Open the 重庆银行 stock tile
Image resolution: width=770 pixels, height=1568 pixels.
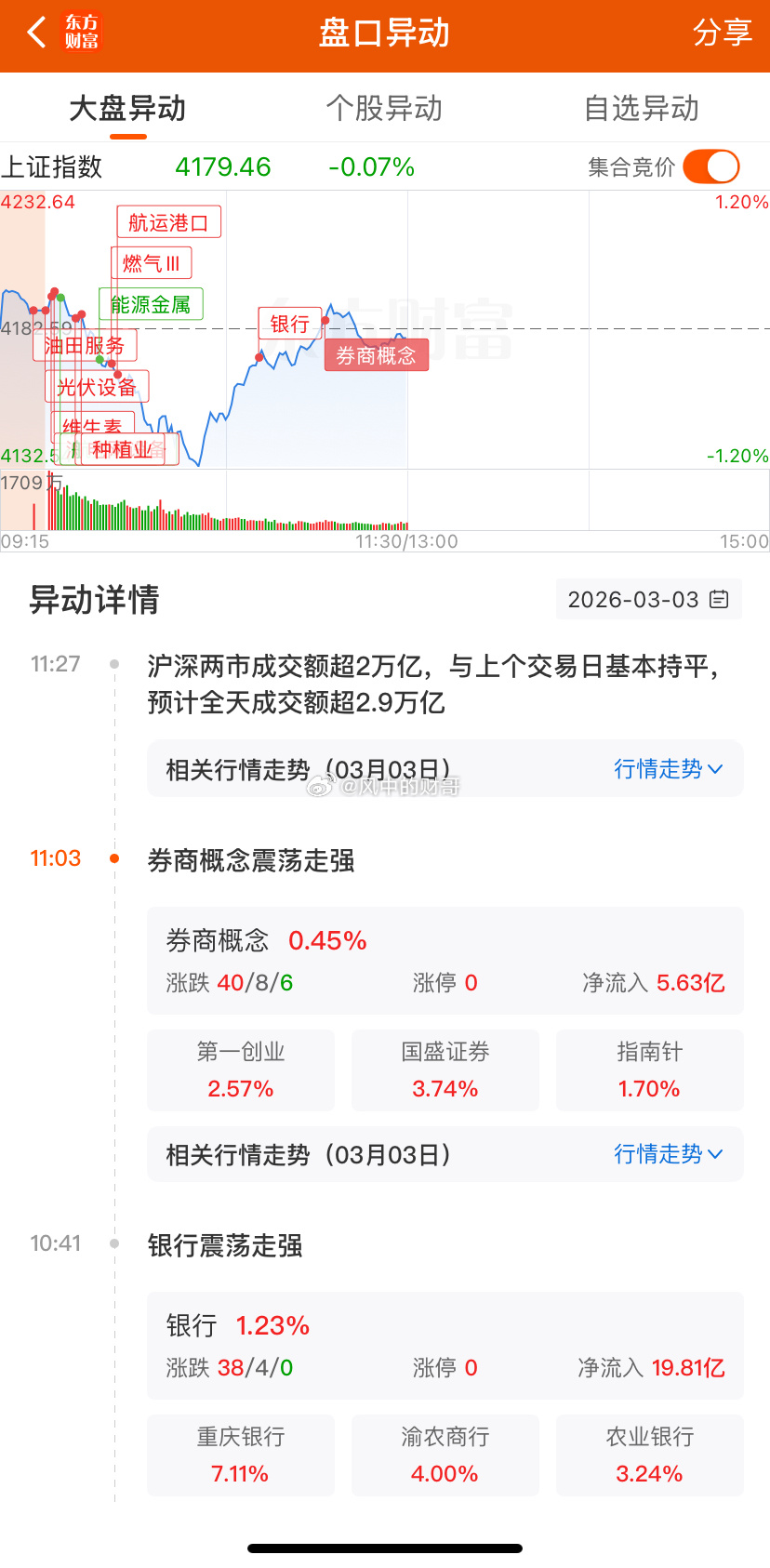(x=241, y=1455)
